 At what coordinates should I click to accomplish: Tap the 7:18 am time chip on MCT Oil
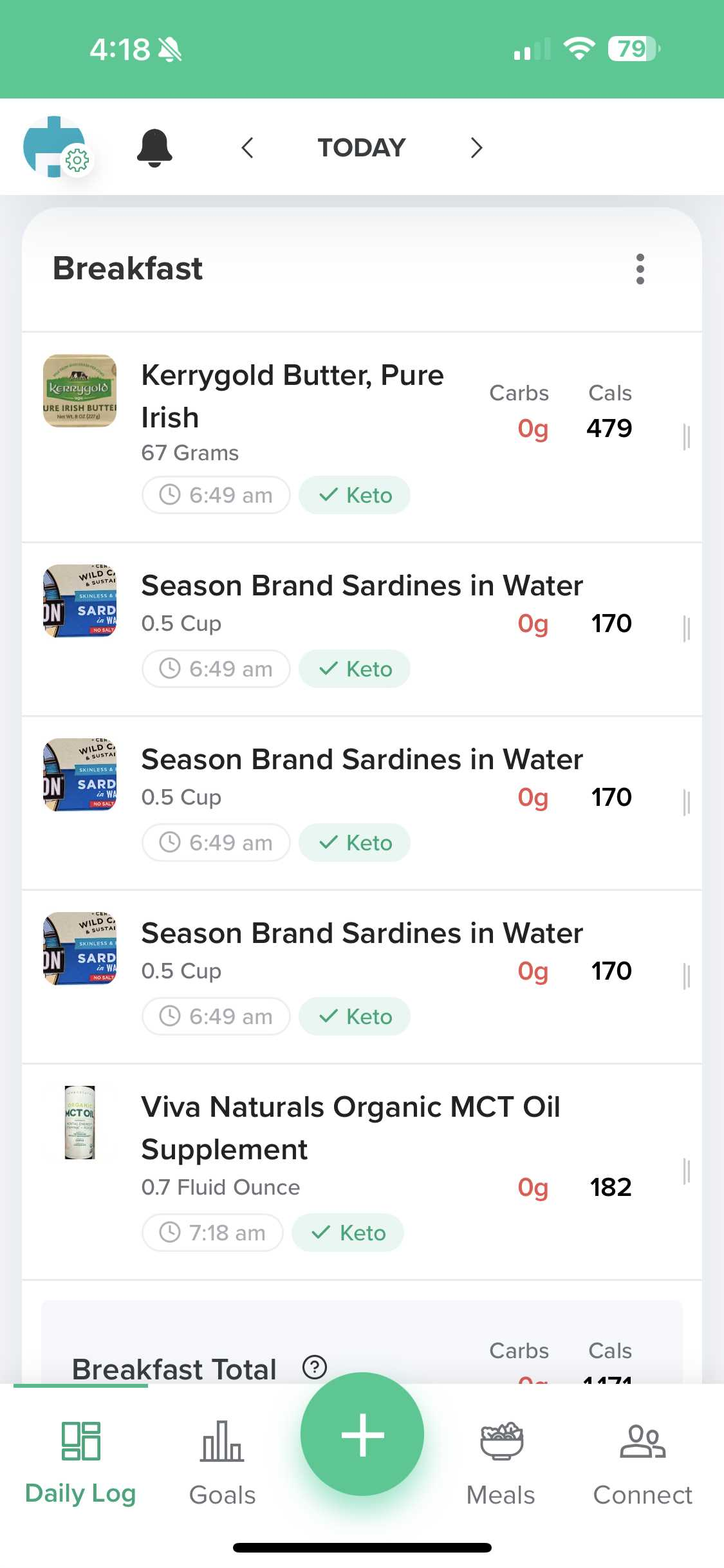(213, 1233)
